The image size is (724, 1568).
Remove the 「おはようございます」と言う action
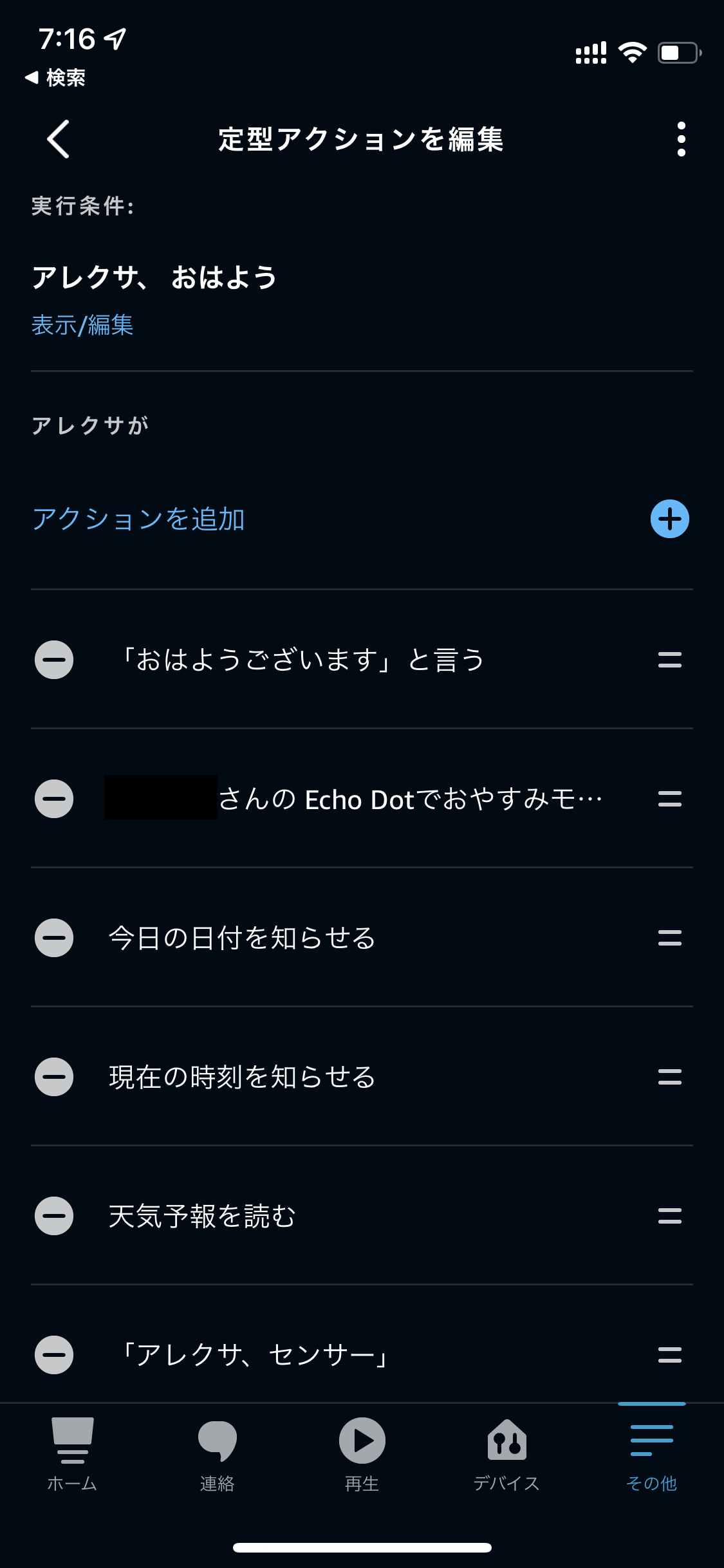(54, 658)
